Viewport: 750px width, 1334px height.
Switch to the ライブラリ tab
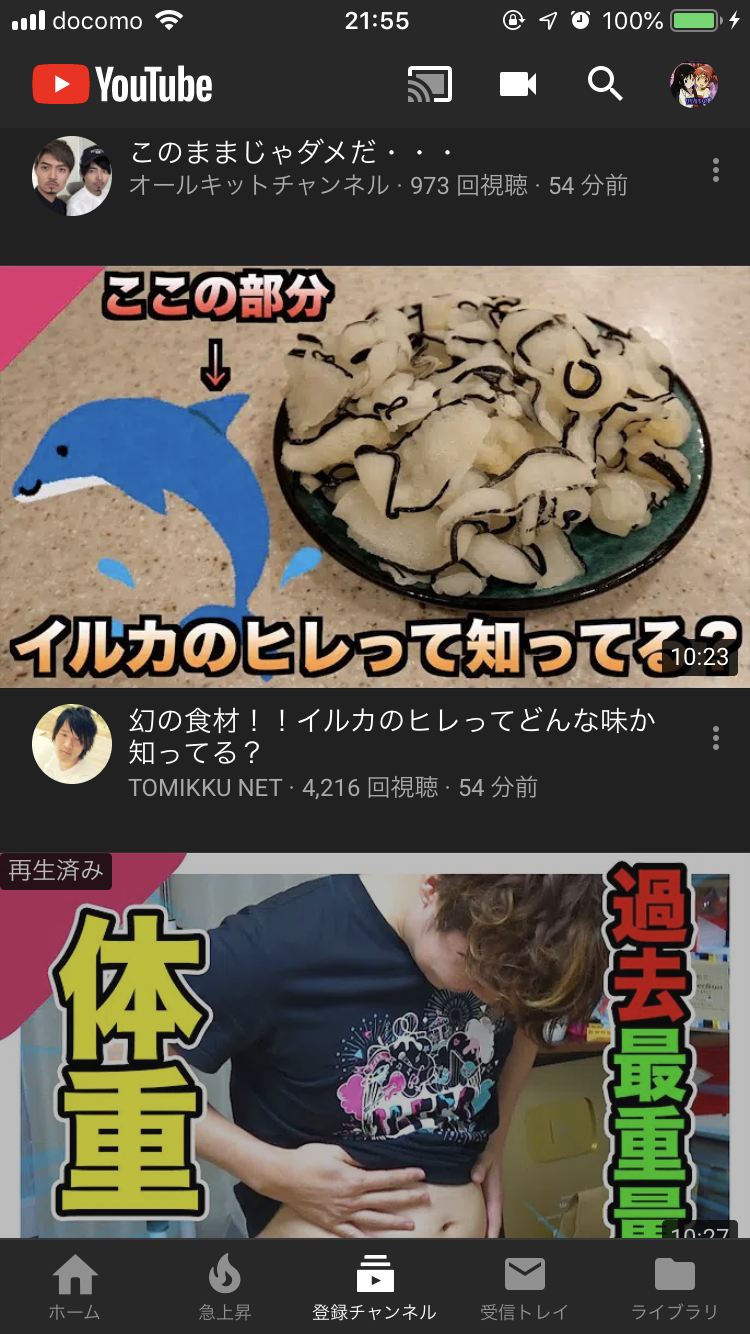pyautogui.click(x=674, y=1288)
